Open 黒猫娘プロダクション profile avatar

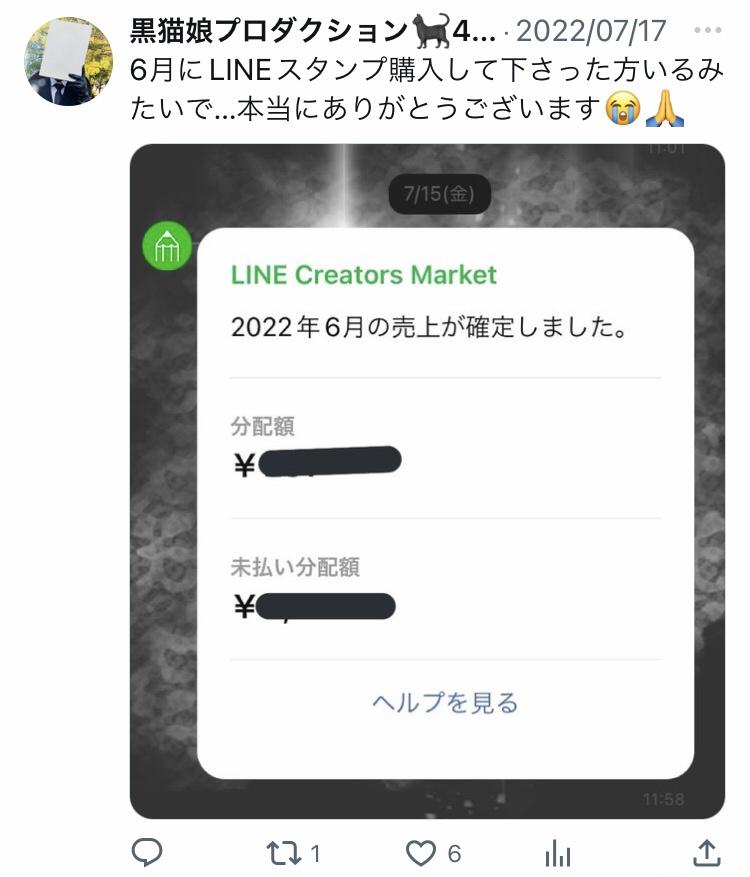point(68,61)
